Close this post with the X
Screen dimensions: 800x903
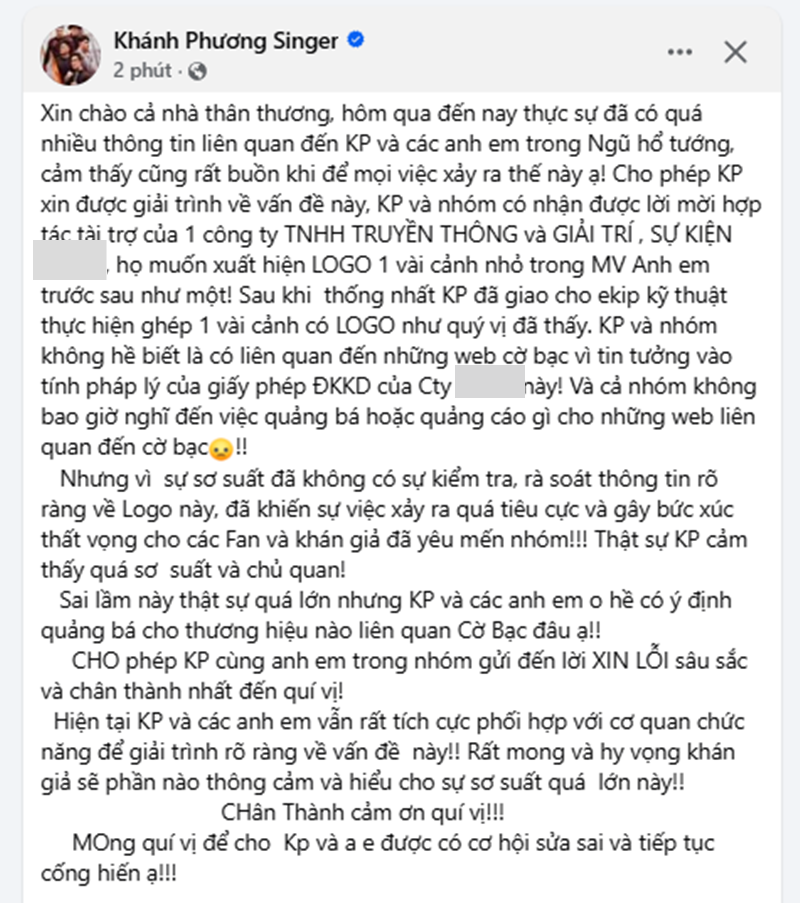(735, 52)
